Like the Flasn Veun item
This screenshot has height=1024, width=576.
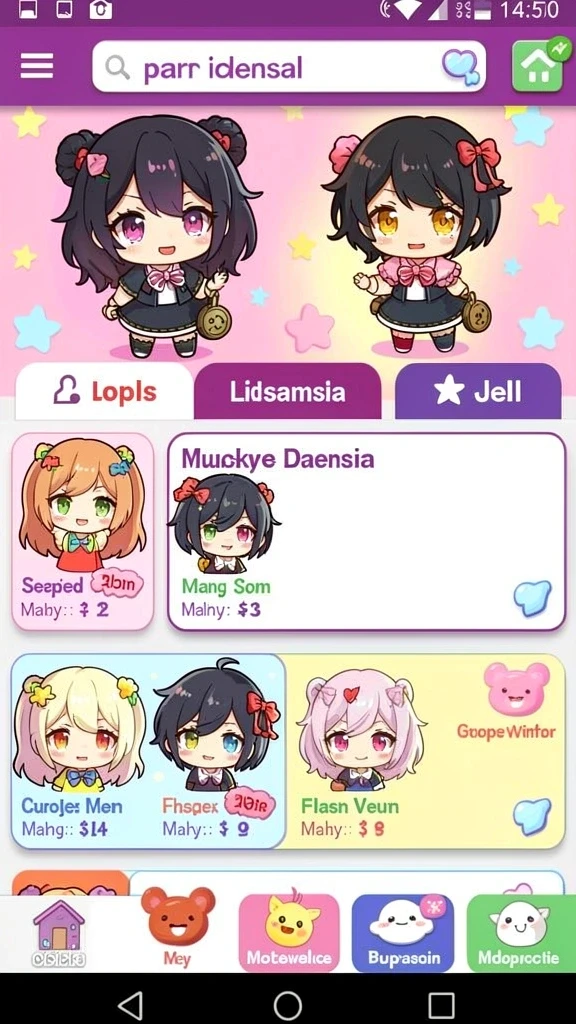532,816
